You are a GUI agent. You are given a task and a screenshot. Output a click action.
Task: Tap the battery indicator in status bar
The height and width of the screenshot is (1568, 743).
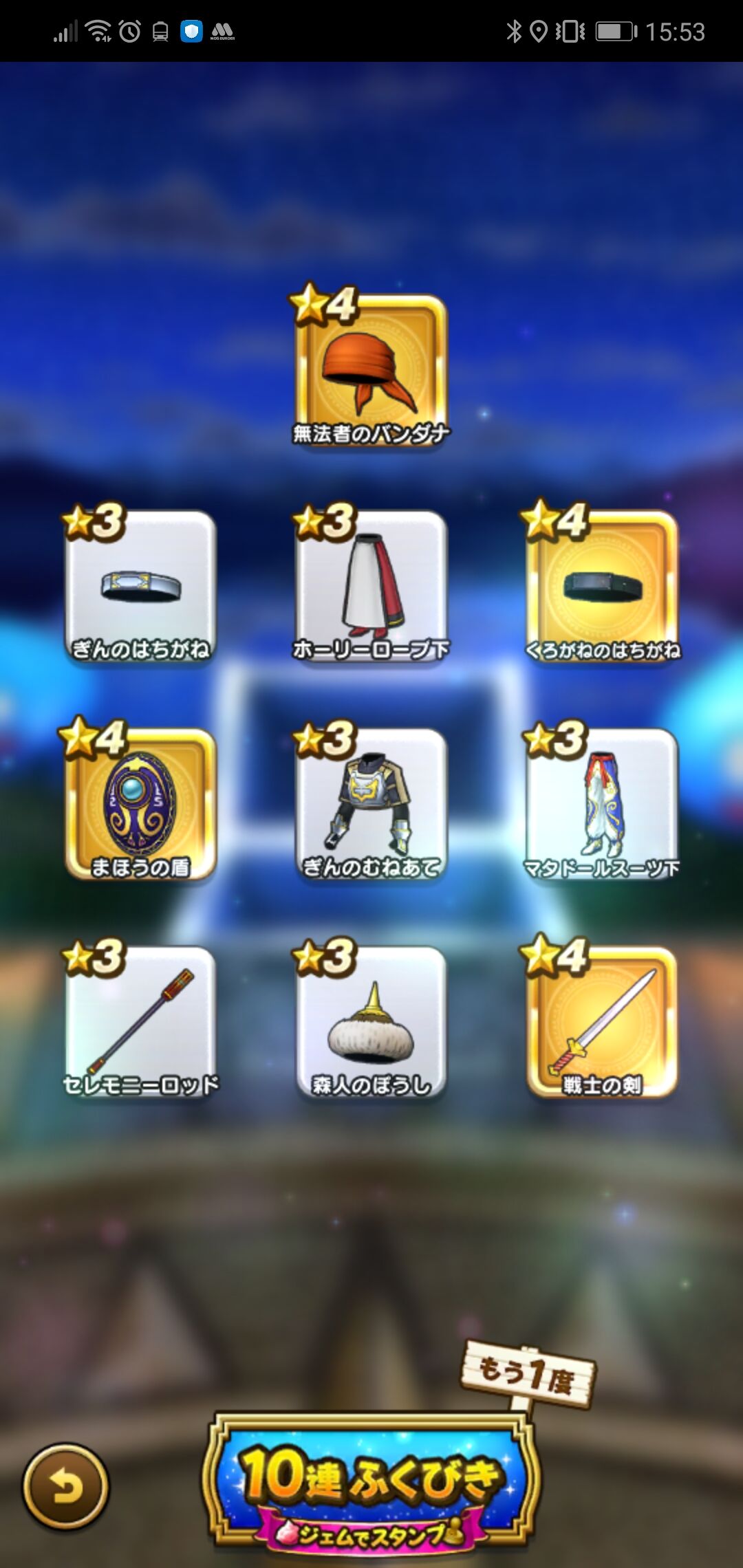click(614, 31)
